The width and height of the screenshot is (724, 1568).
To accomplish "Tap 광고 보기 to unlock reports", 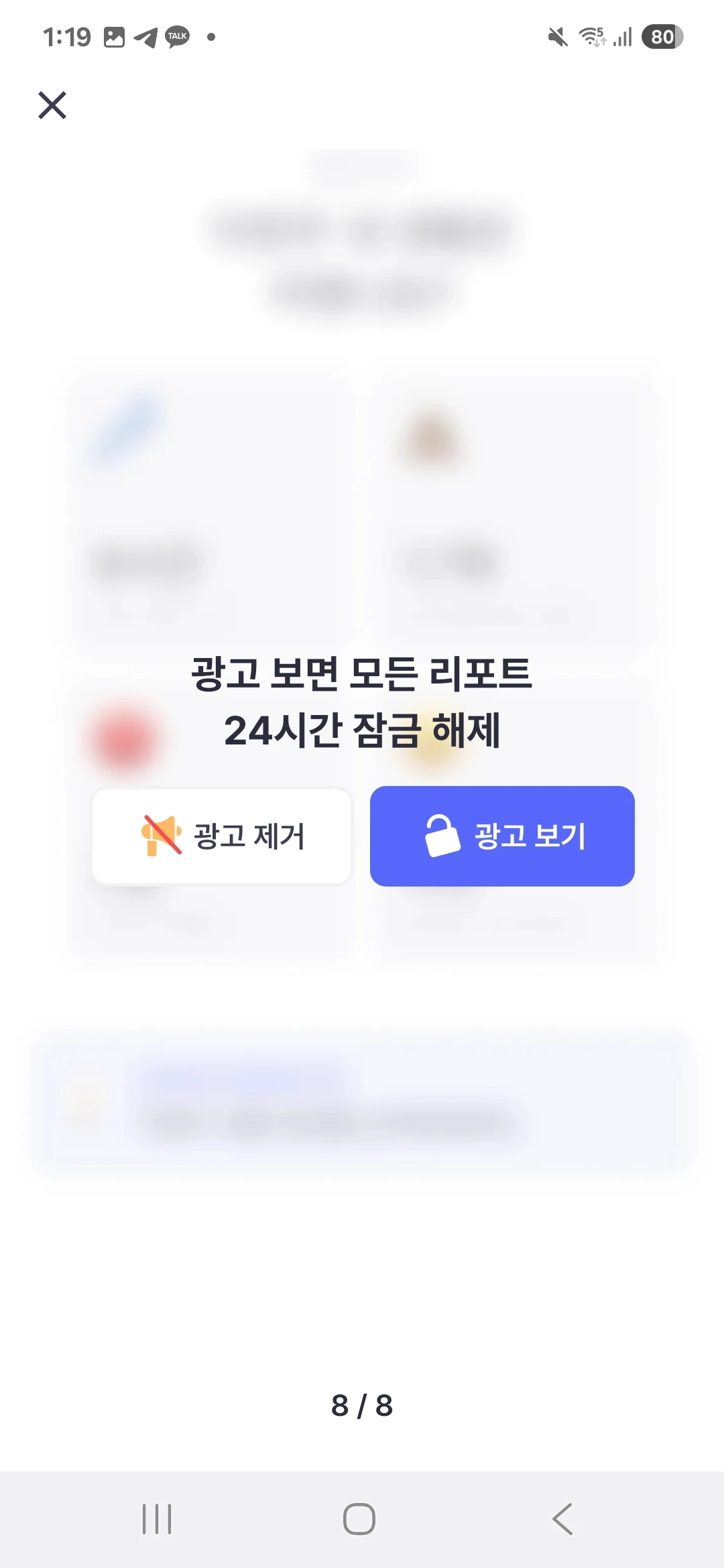I will pos(502,836).
